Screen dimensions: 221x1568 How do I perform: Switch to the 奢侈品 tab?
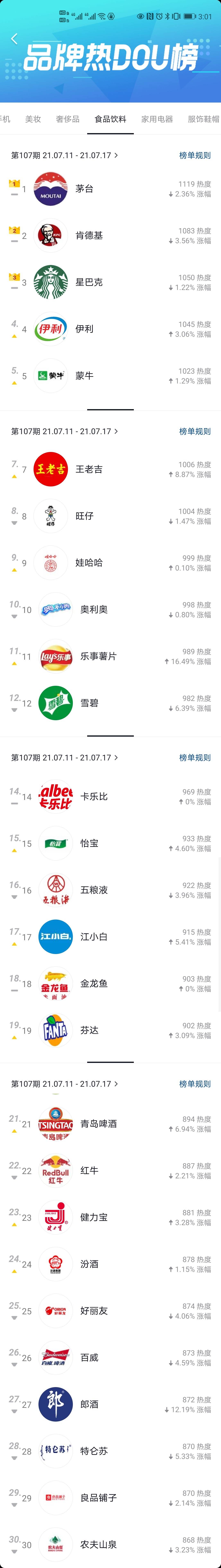point(67,119)
